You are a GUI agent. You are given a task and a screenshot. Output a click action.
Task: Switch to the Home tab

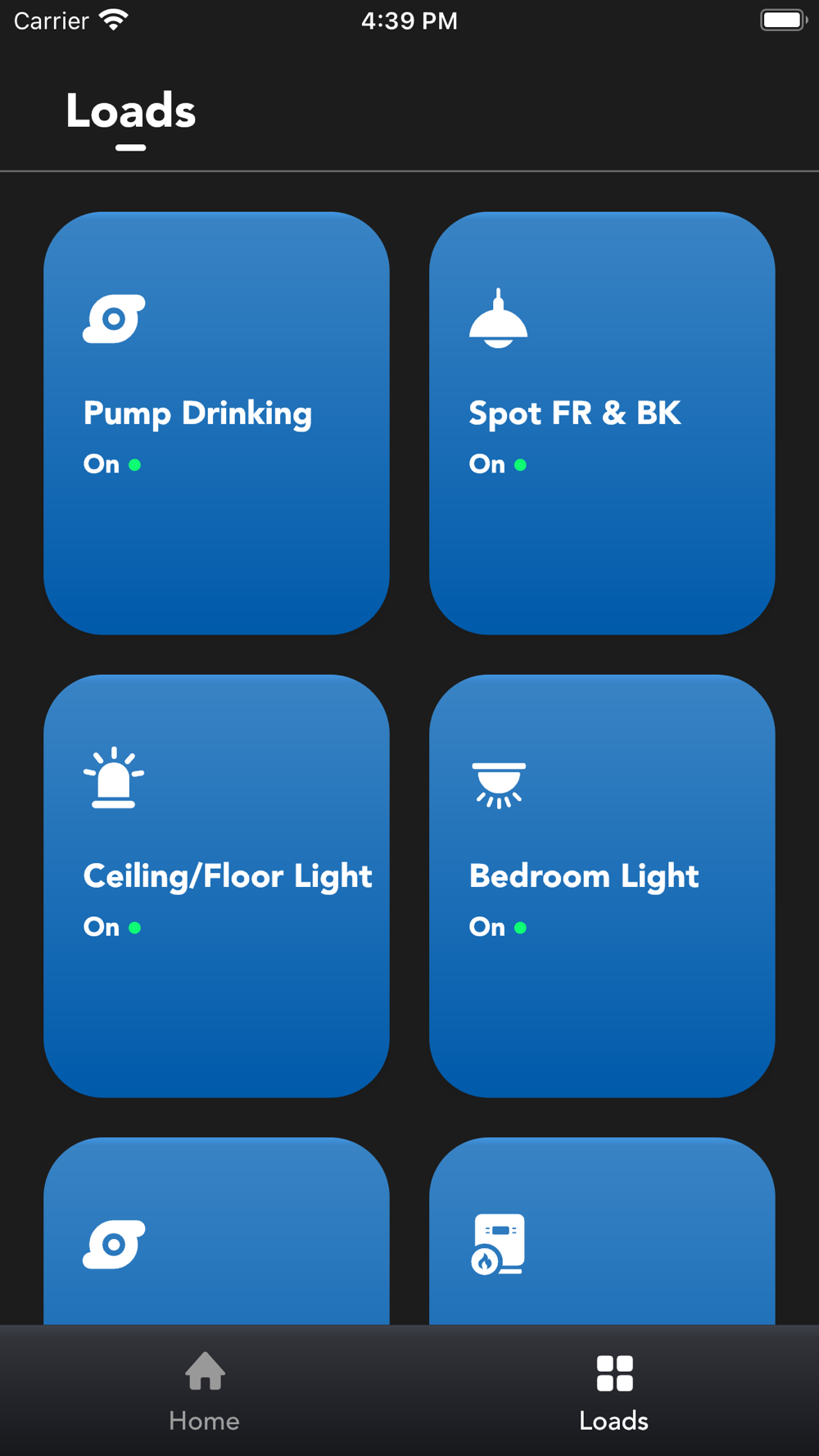204,1391
